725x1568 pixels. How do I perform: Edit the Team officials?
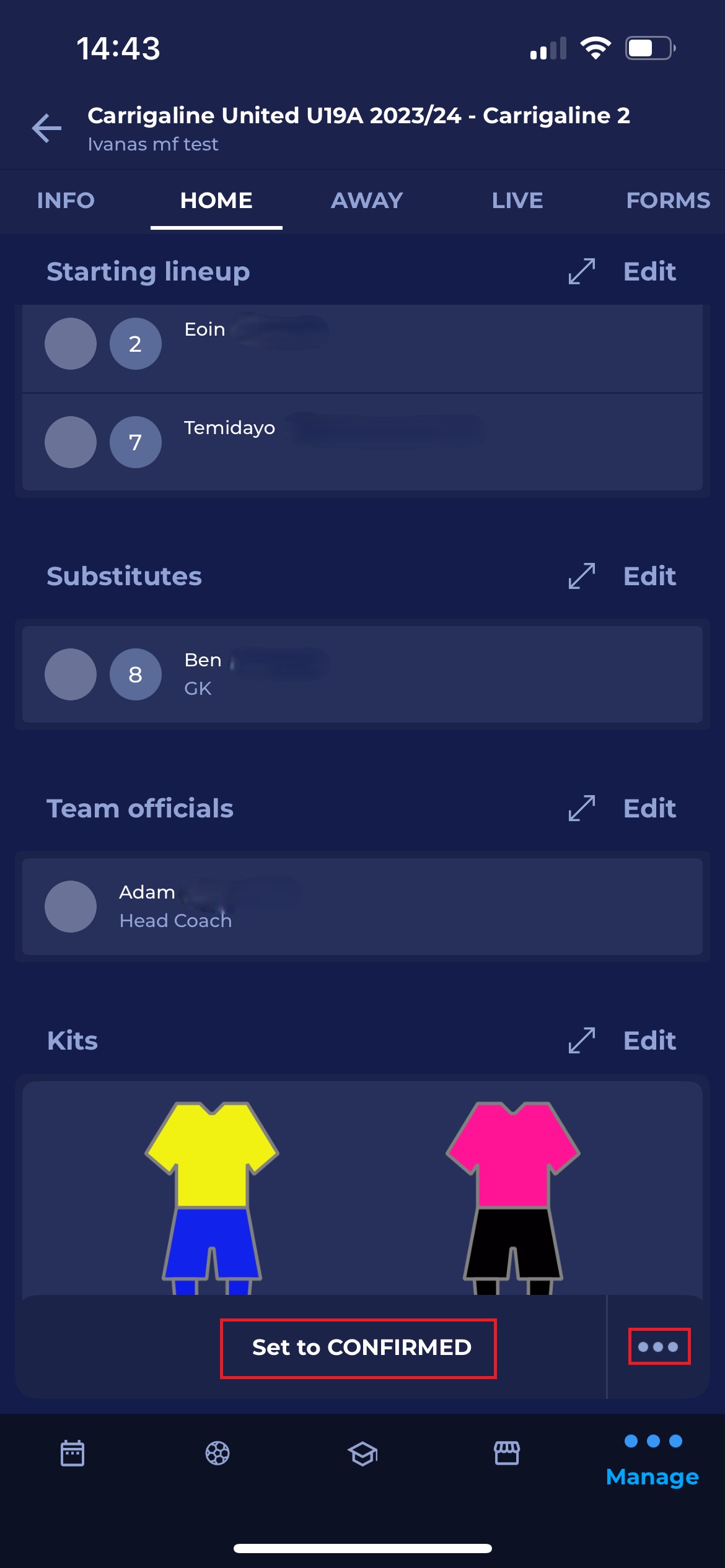(x=649, y=808)
